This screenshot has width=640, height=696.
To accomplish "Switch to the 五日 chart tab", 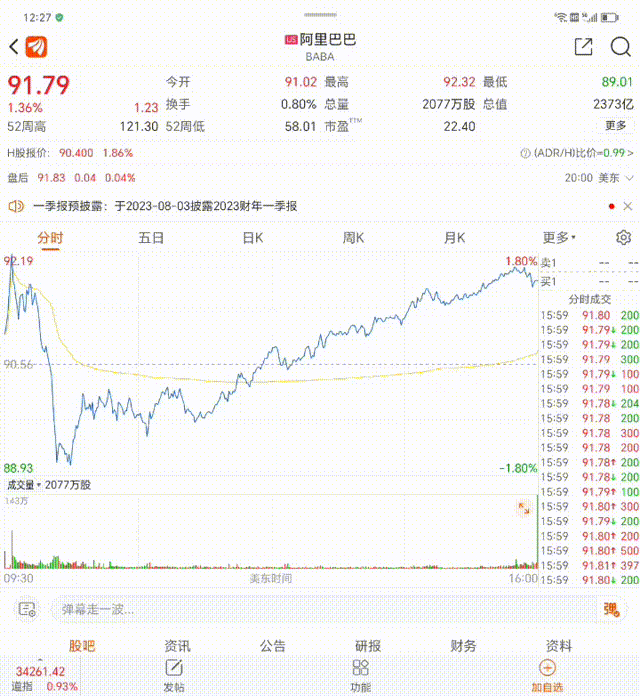I will tap(151, 238).
